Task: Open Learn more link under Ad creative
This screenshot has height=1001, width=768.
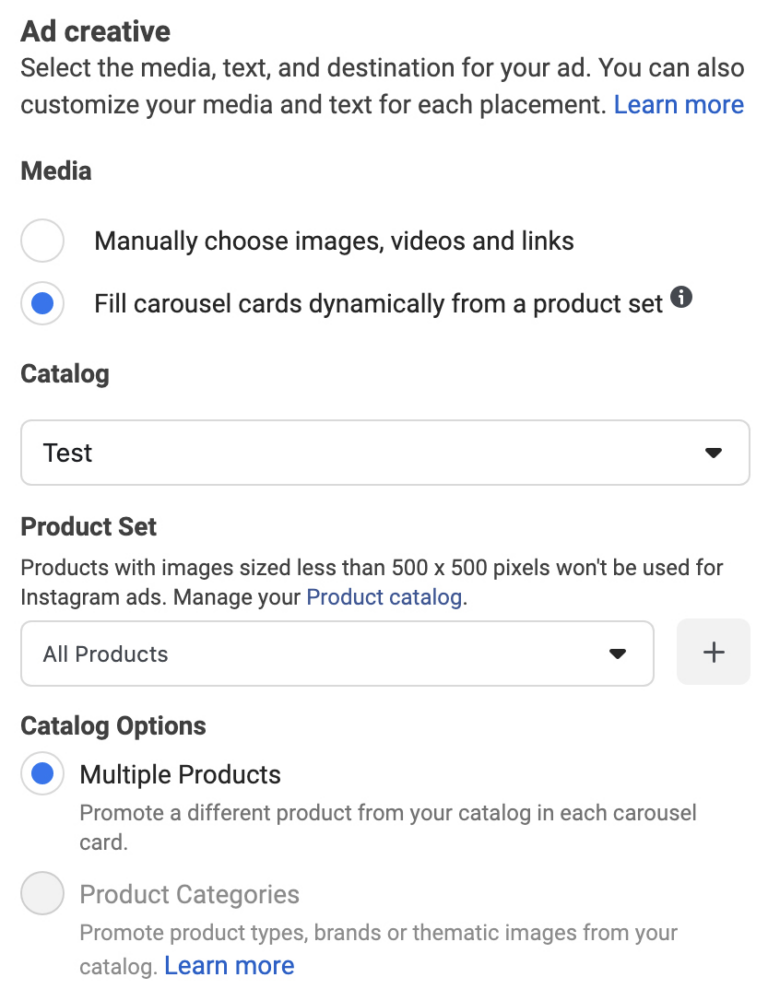Action: (678, 105)
